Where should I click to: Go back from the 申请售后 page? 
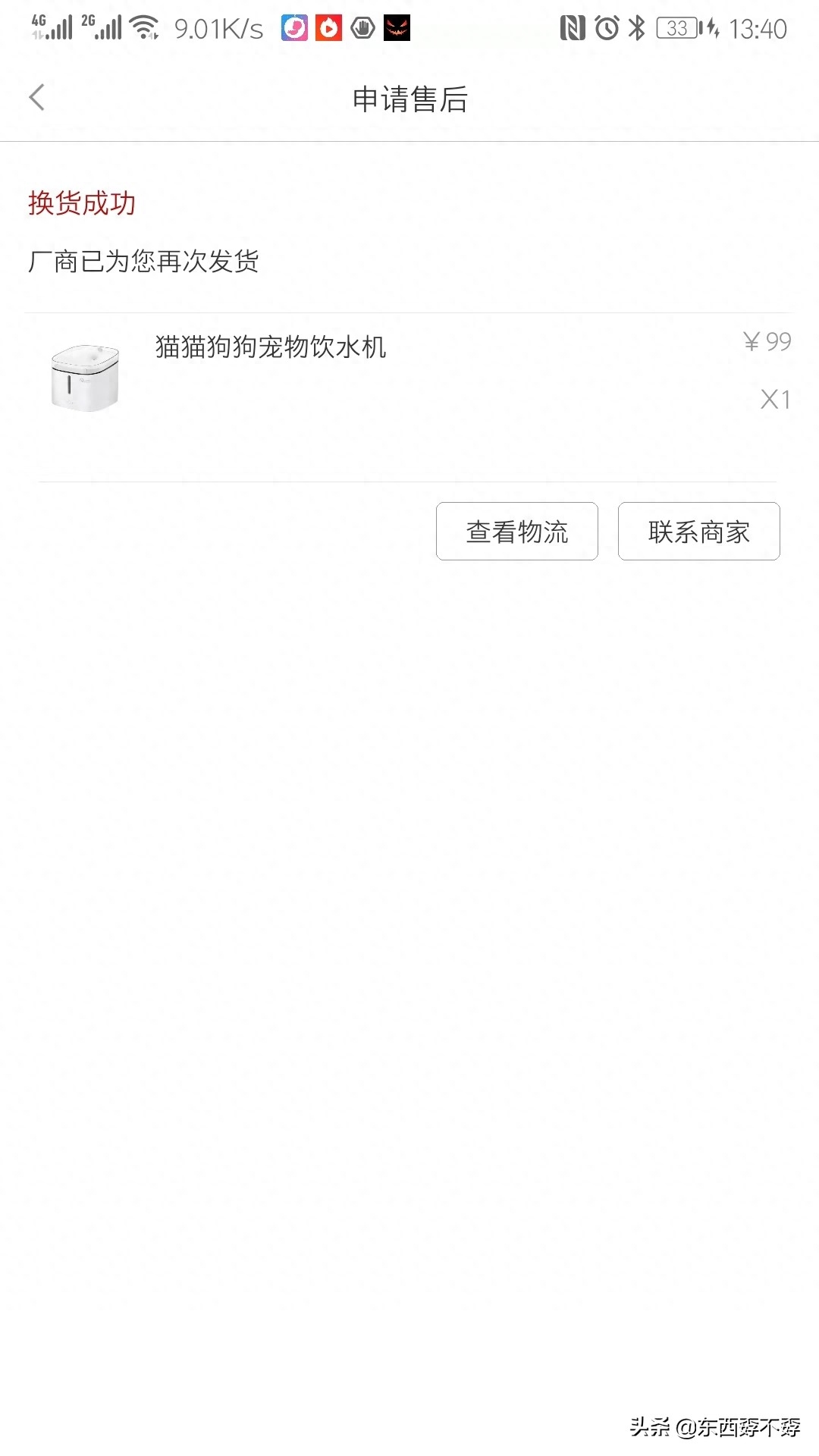click(36, 98)
